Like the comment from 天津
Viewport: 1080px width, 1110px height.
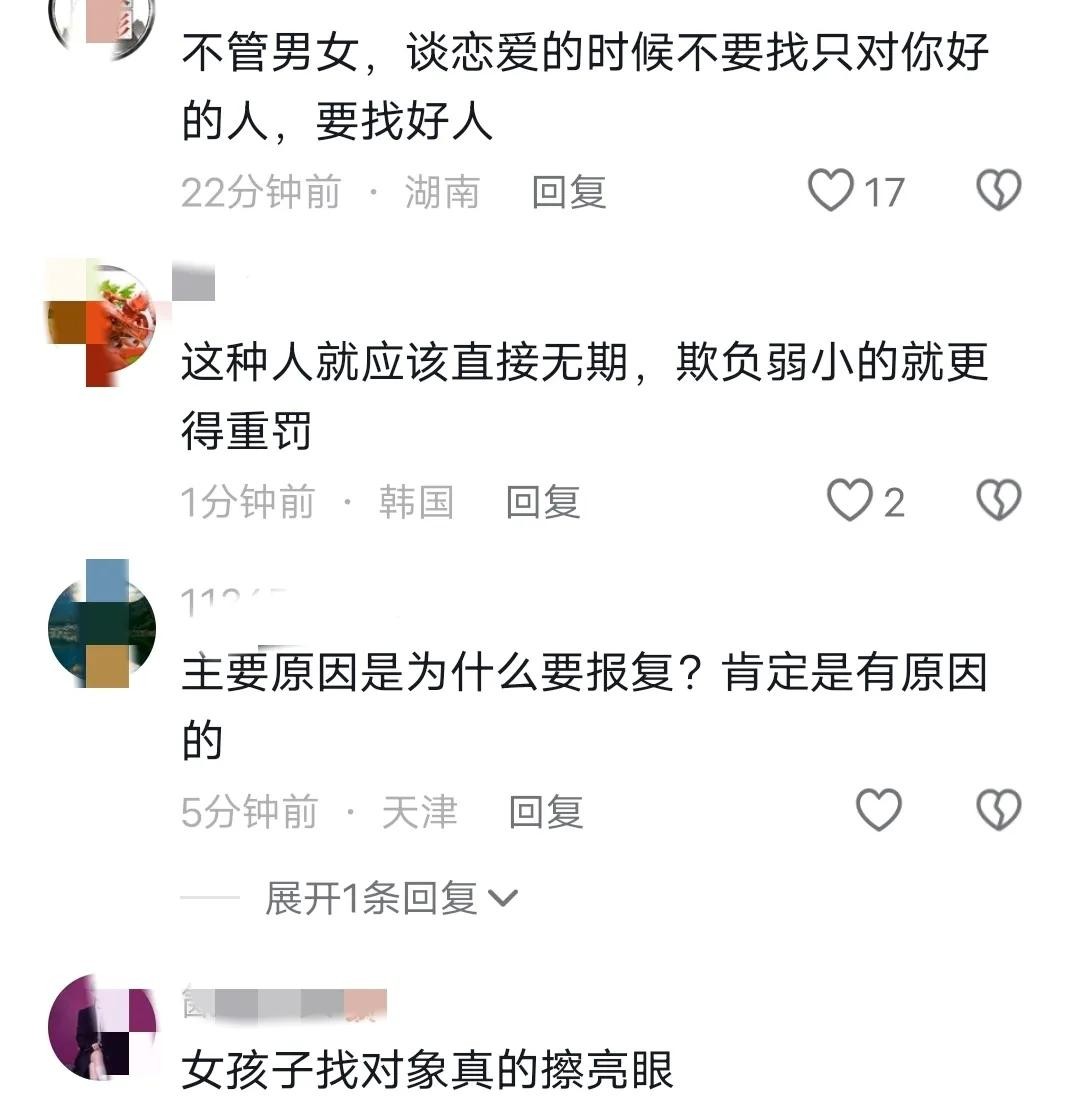pos(879,811)
